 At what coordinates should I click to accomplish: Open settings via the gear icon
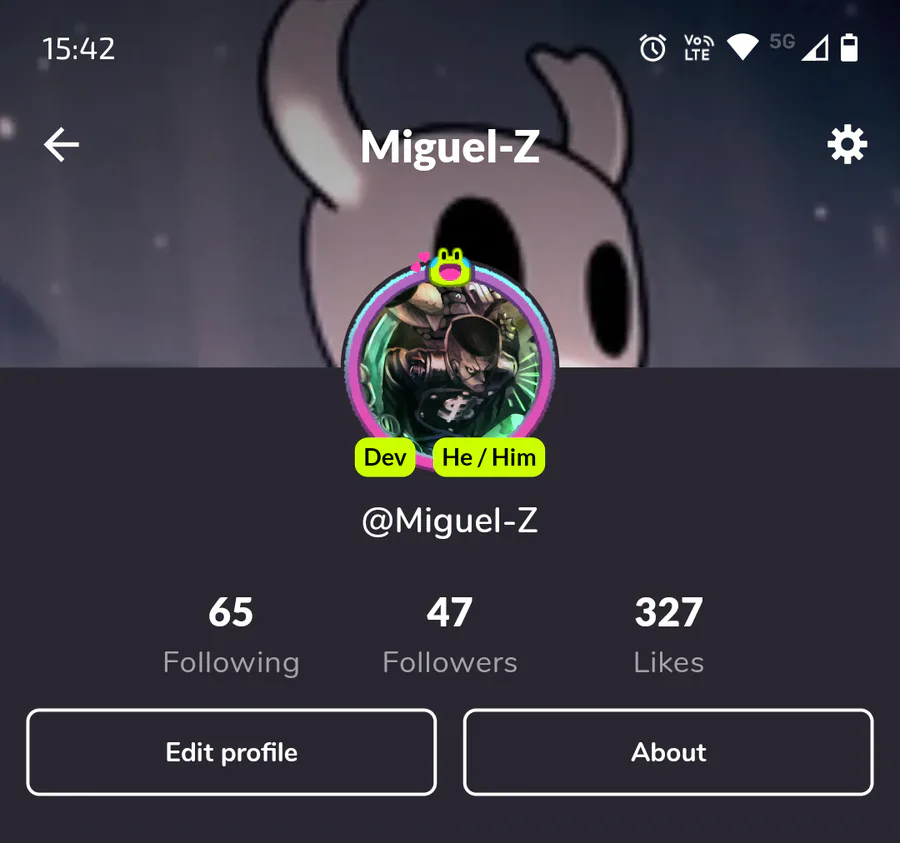point(847,146)
